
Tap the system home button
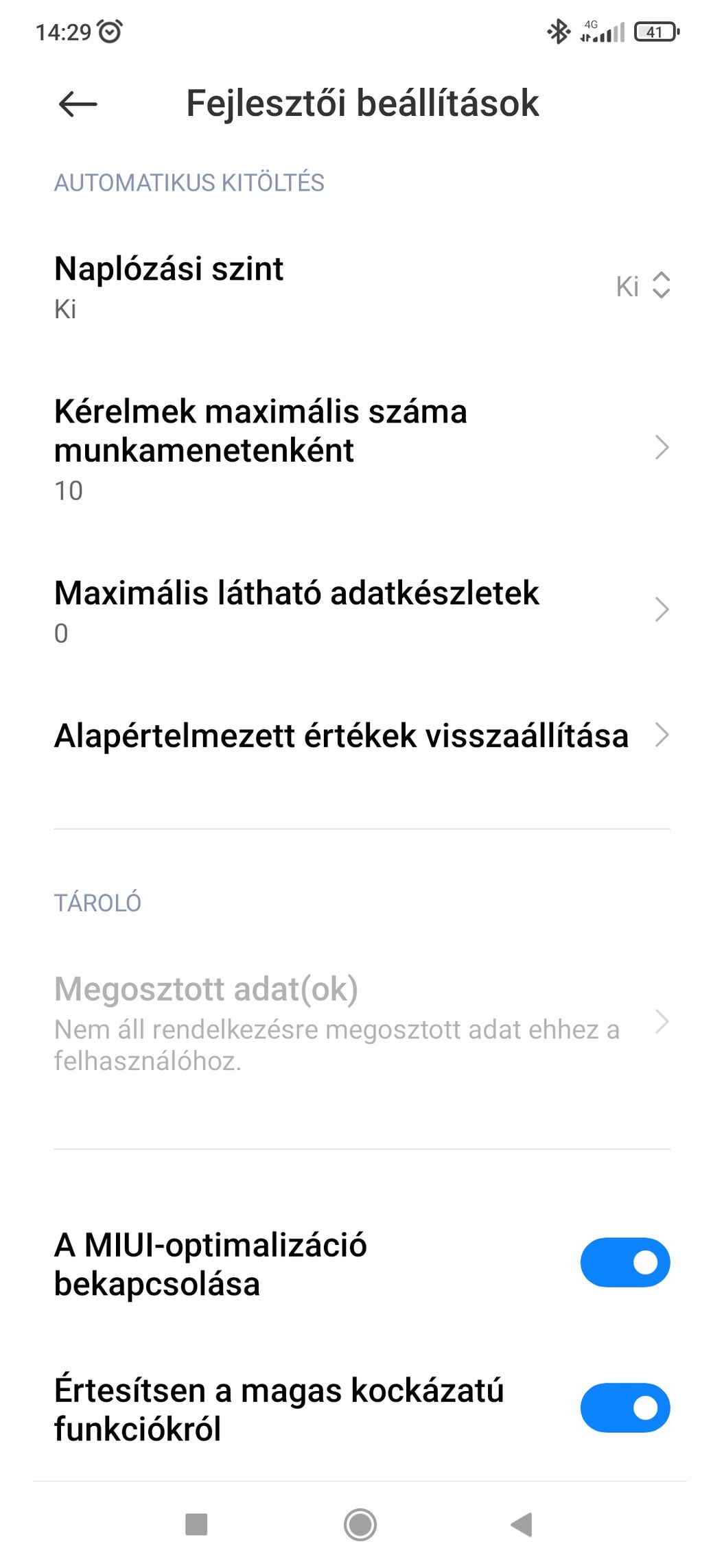pyautogui.click(x=360, y=1525)
